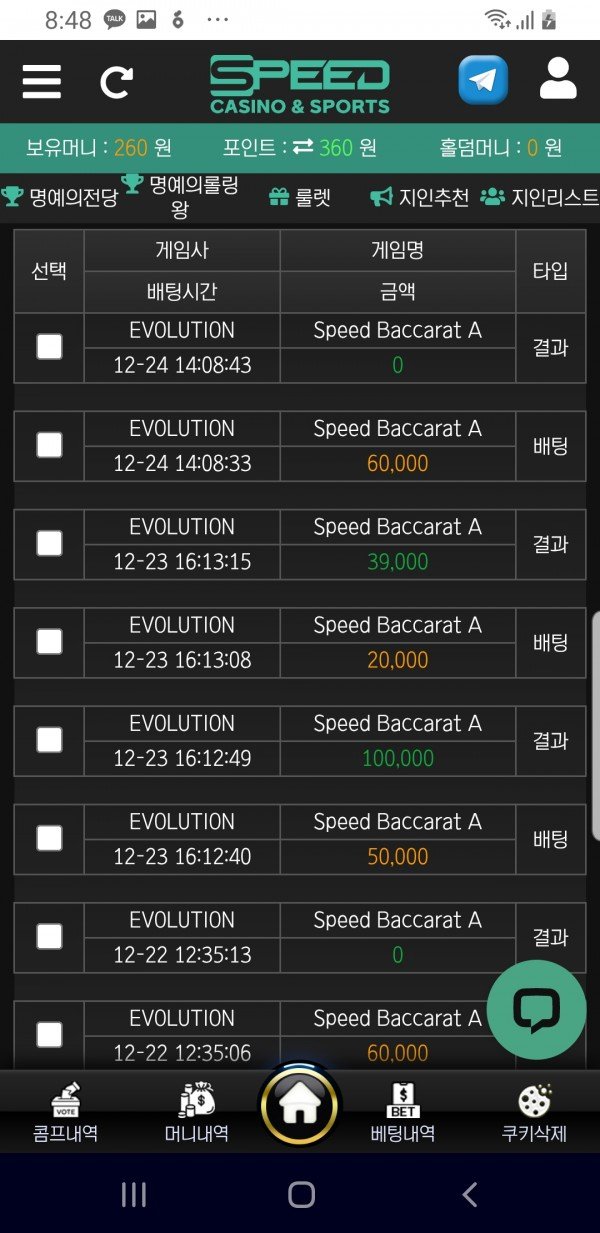The height and width of the screenshot is (1233, 600).
Task: Open the Telegram channel icon
Action: tap(483, 80)
